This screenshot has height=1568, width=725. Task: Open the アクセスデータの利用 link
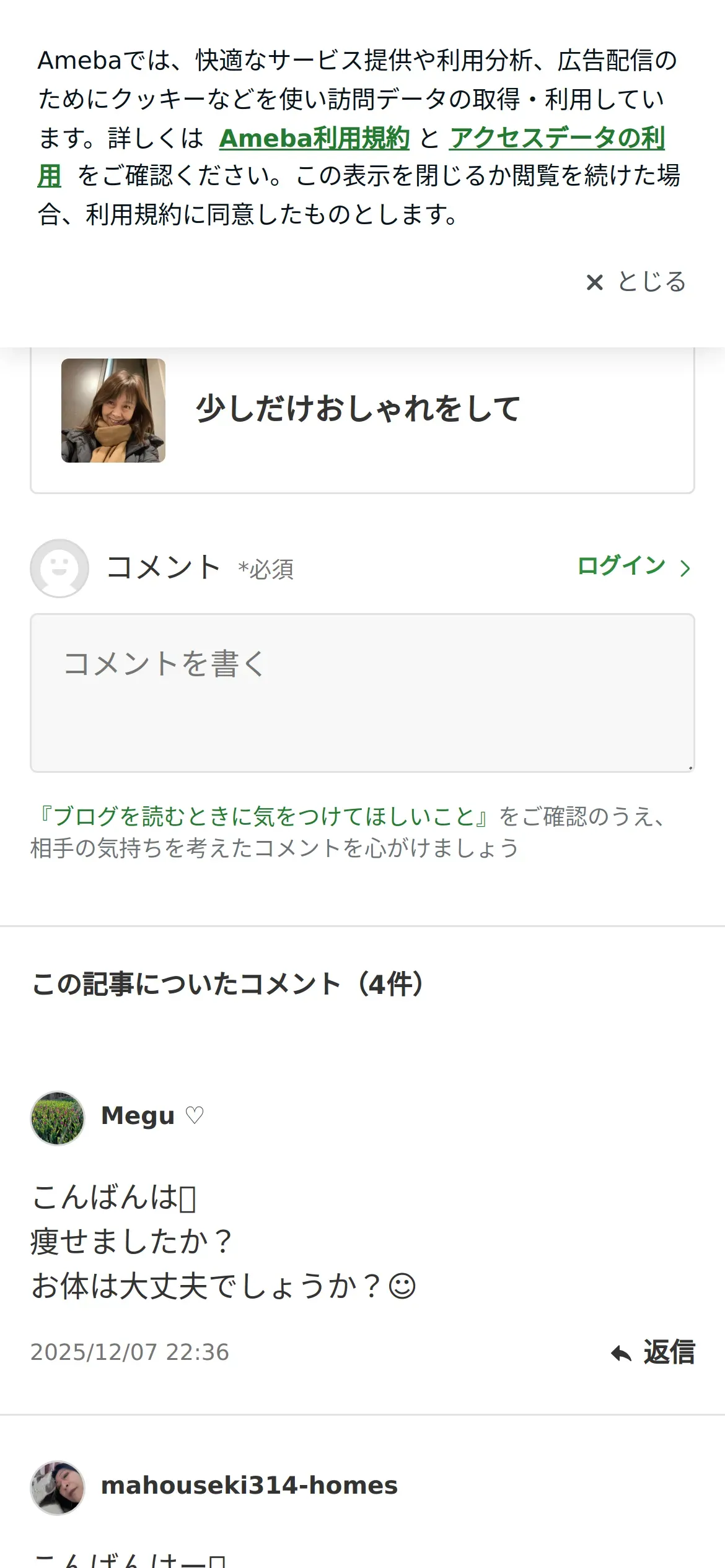556,138
